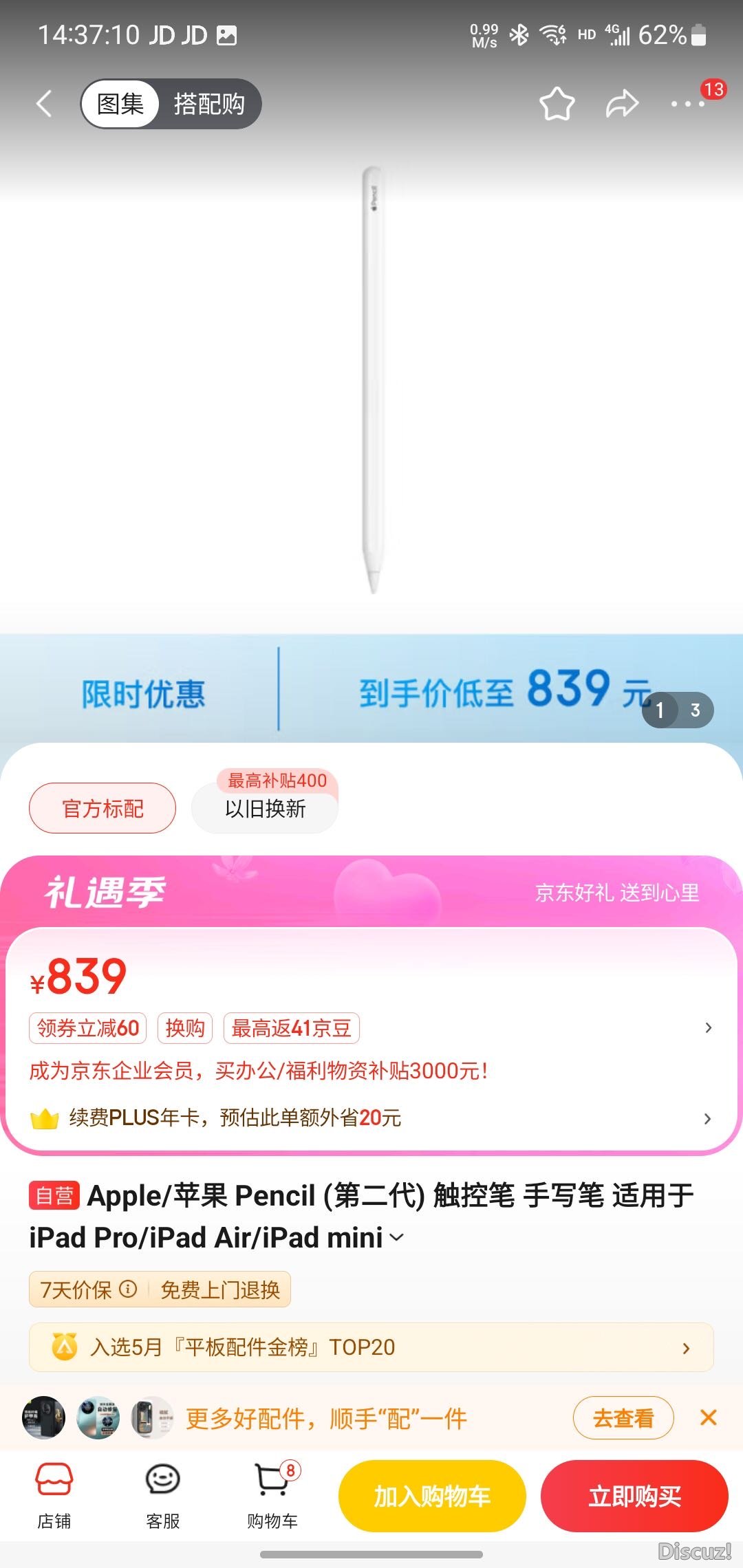Go back using the back arrow

click(45, 104)
